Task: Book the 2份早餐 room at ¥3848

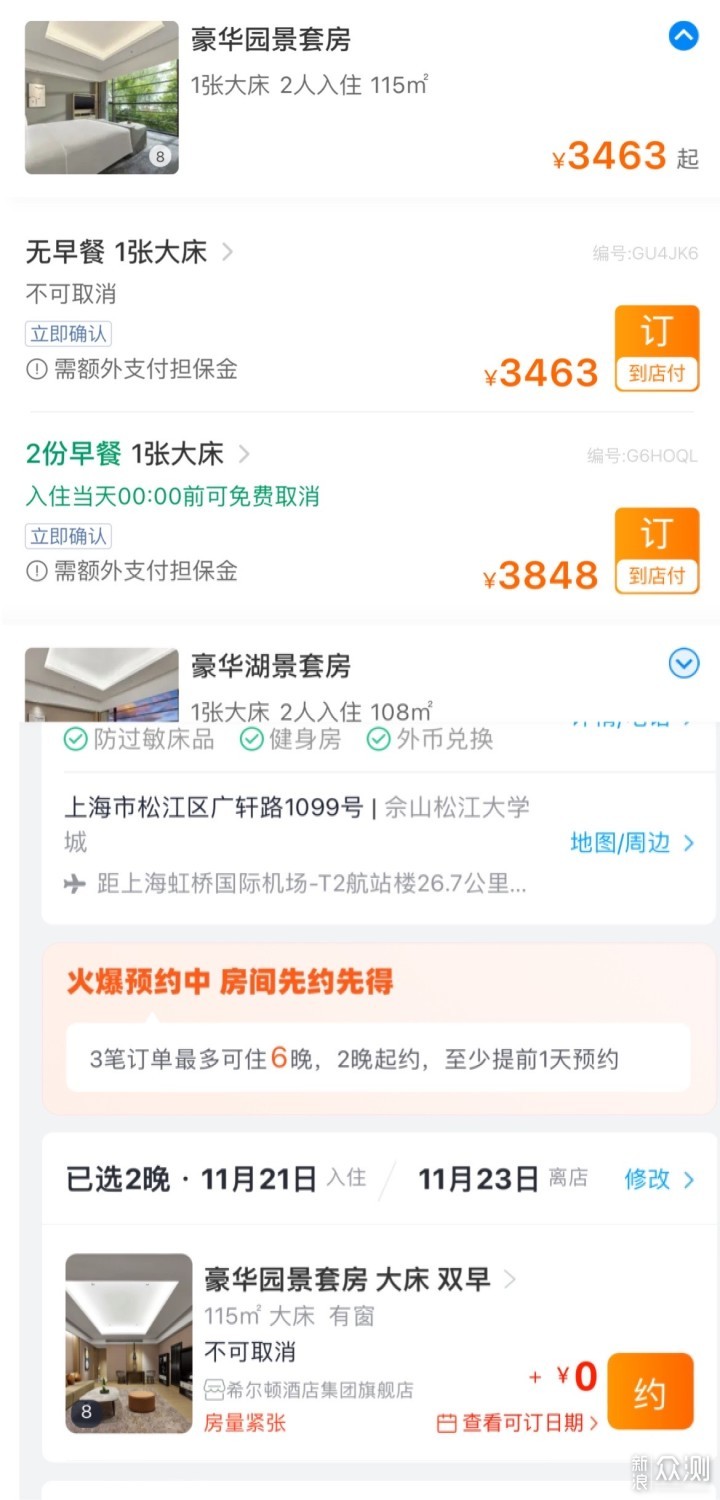Action: (656, 549)
